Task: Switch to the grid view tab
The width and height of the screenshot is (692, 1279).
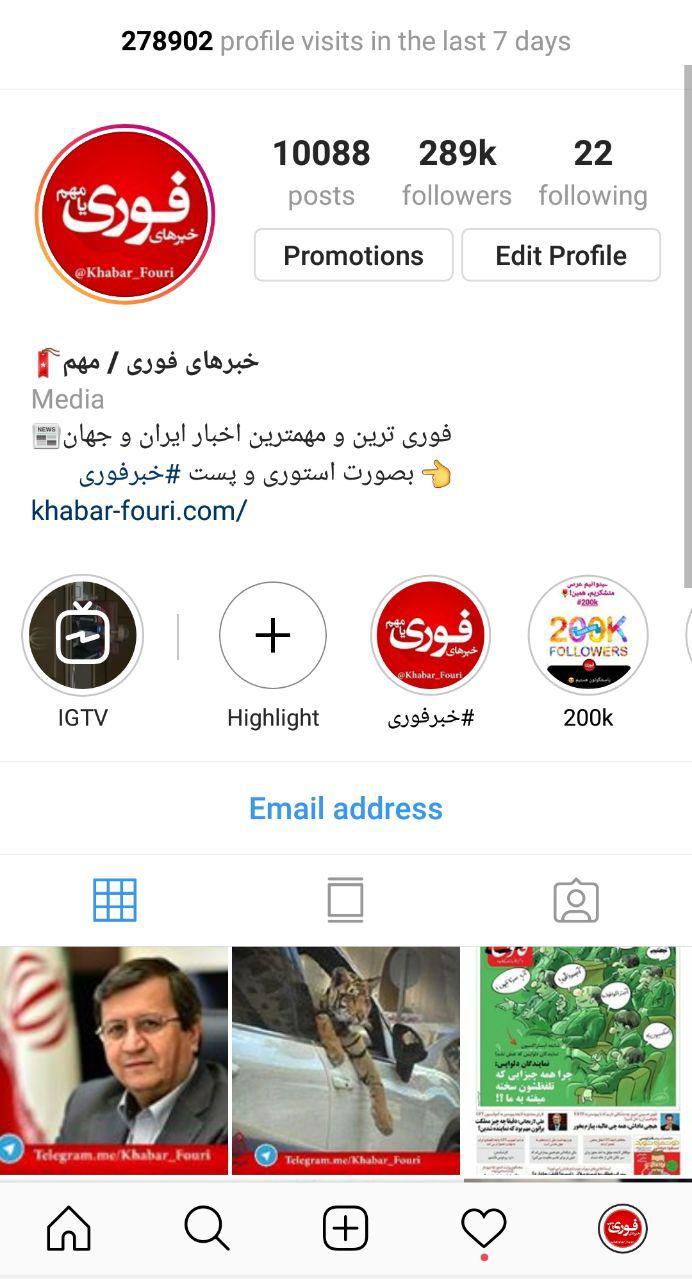Action: tap(115, 900)
